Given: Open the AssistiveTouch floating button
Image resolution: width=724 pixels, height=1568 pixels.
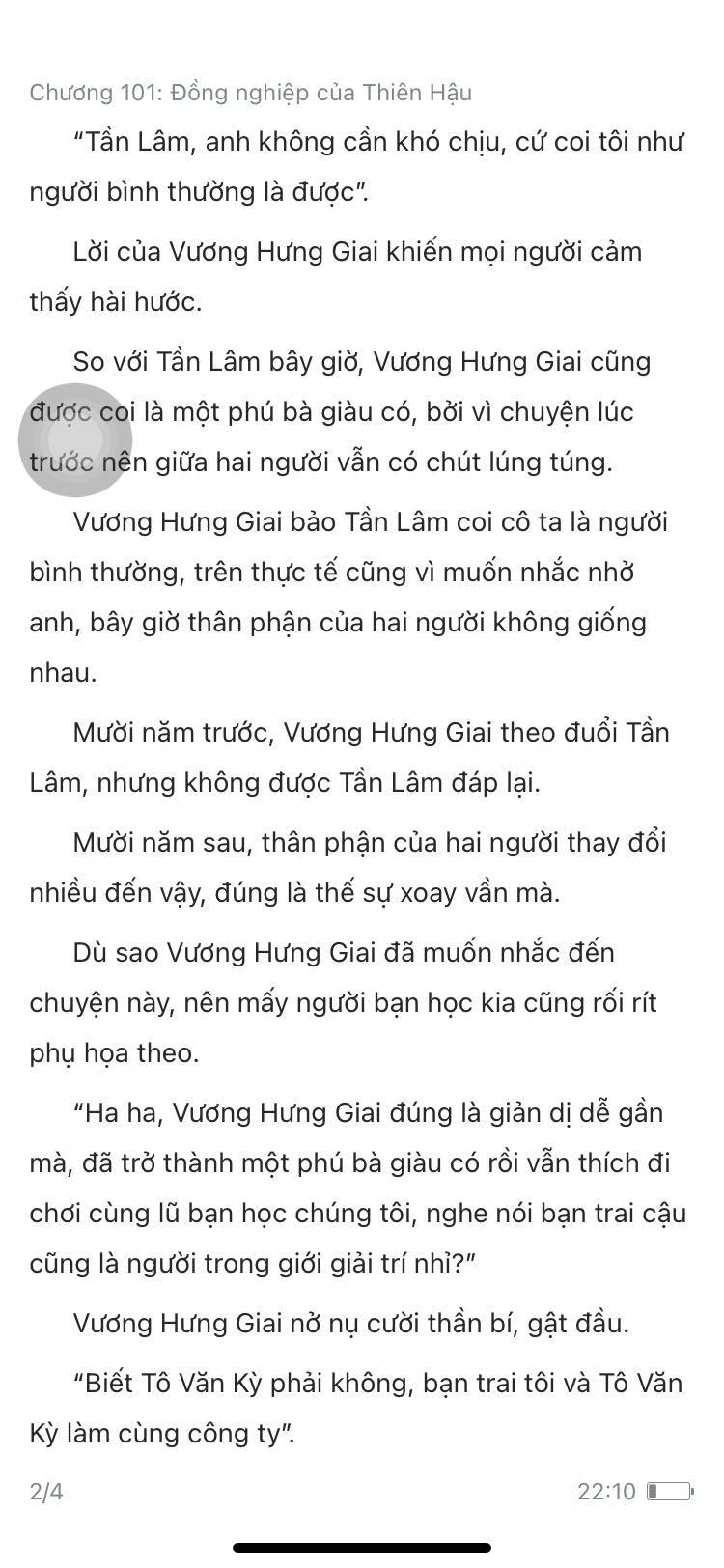Looking at the screenshot, I should pos(74,439).
